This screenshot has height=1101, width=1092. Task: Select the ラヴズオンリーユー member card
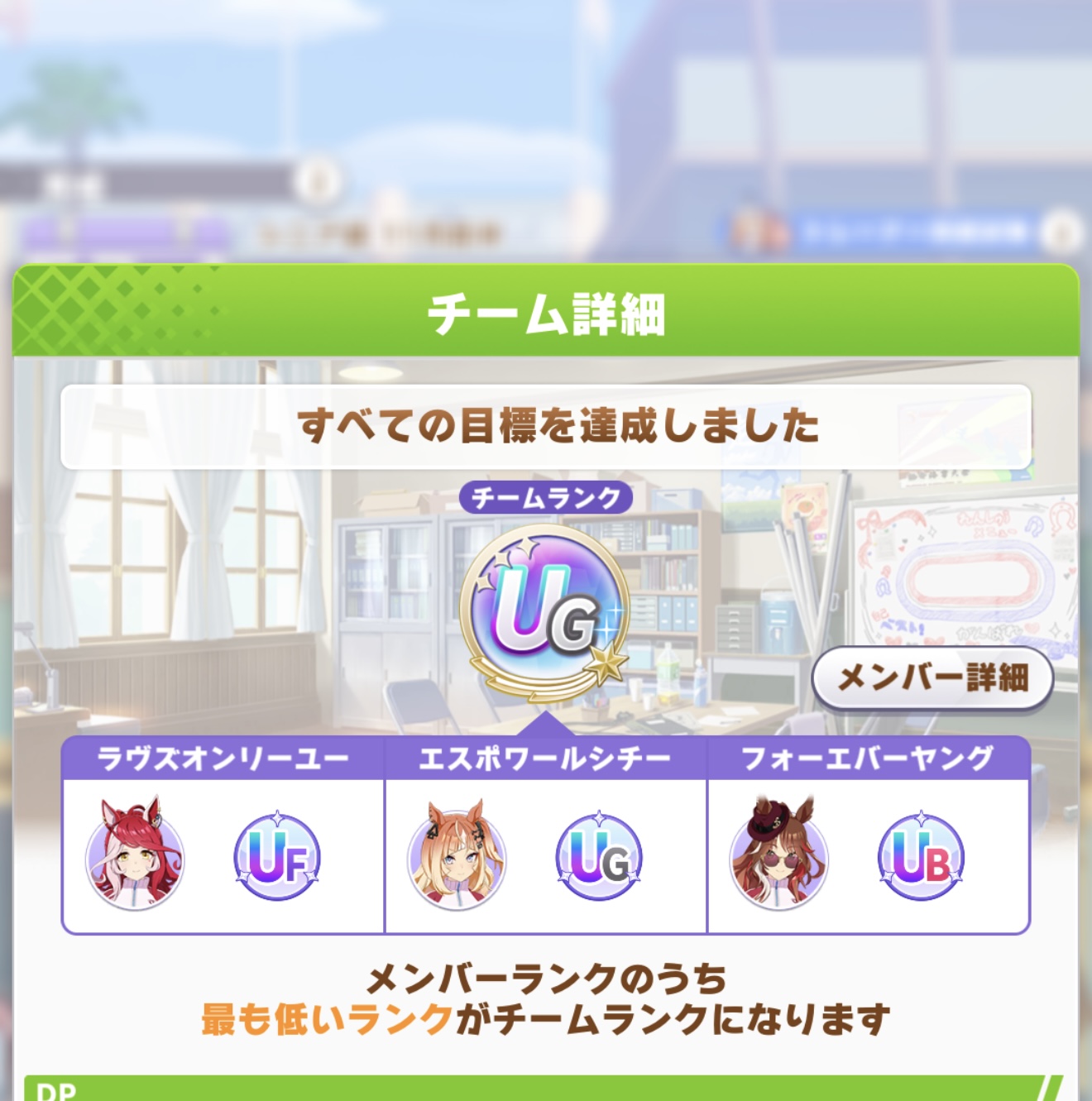223,835
